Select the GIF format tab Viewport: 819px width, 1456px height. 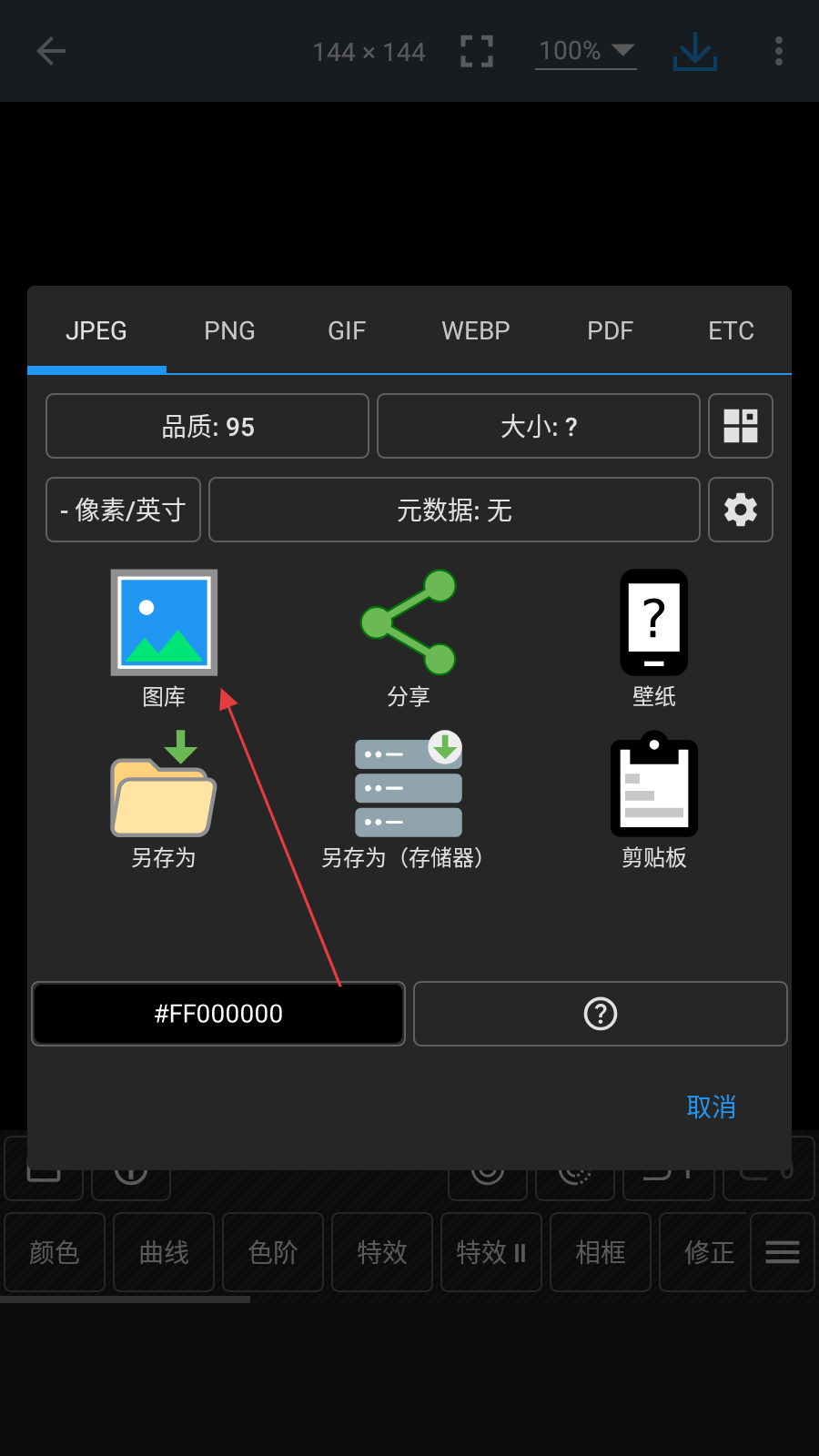[x=347, y=330]
